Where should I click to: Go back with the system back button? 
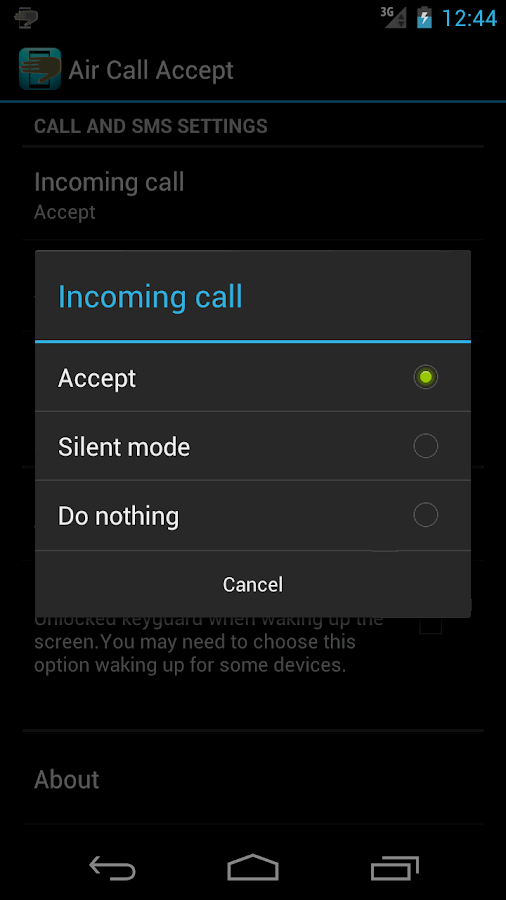112,867
